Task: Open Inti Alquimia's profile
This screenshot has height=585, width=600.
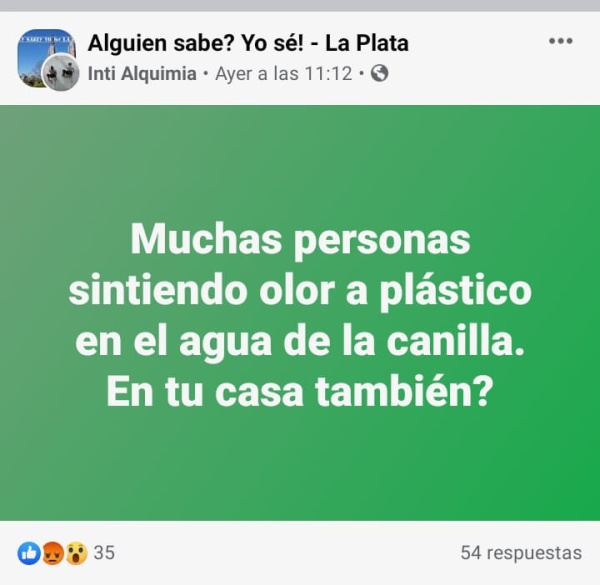Action: click(x=142, y=74)
